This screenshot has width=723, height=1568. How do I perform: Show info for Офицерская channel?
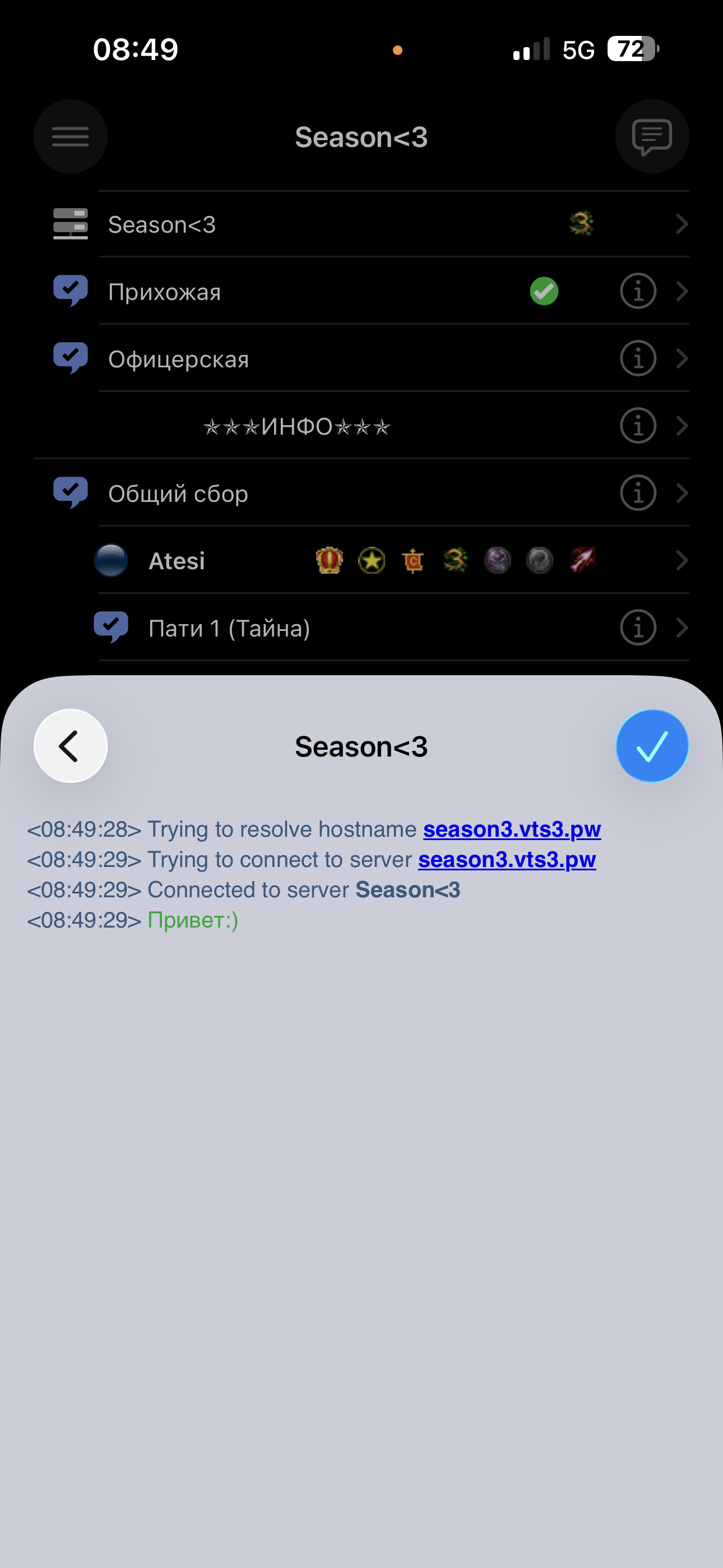click(x=637, y=359)
